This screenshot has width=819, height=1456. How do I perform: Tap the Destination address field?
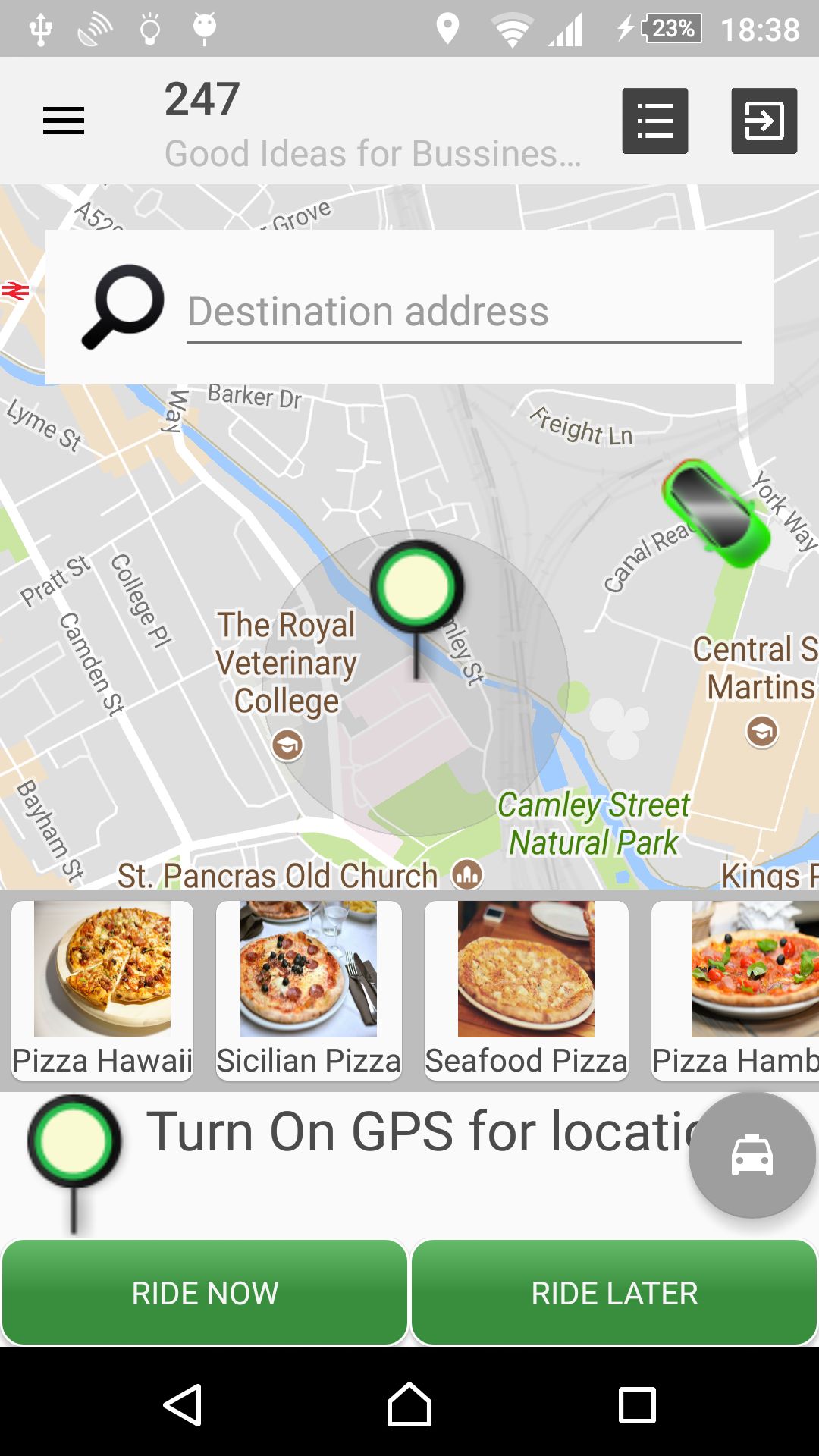click(463, 312)
